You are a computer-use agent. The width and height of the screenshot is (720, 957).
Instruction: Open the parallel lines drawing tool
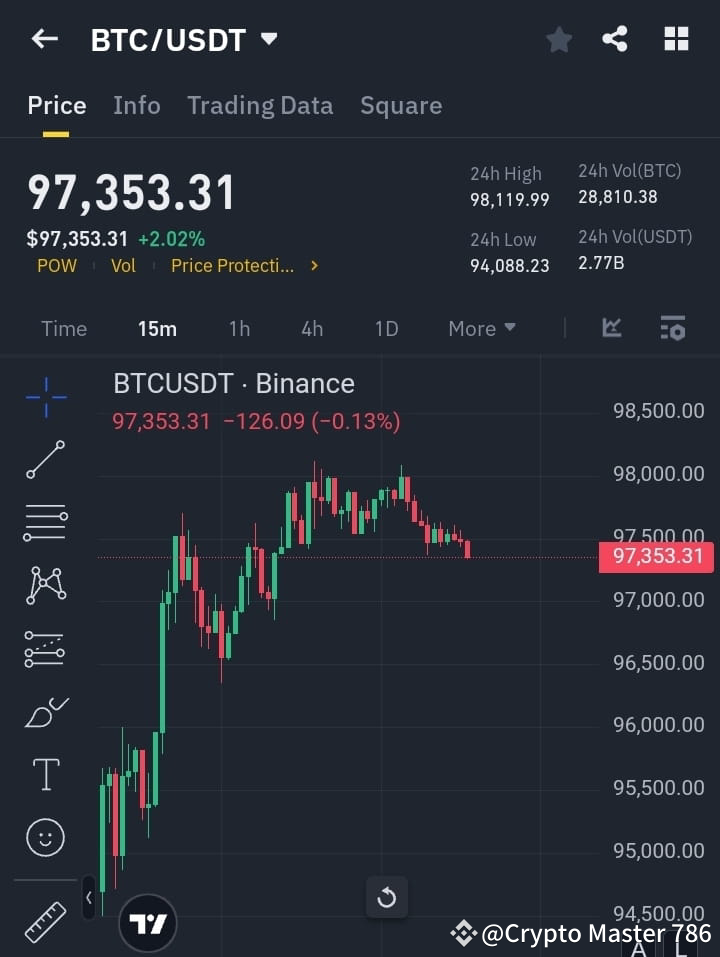point(44,523)
